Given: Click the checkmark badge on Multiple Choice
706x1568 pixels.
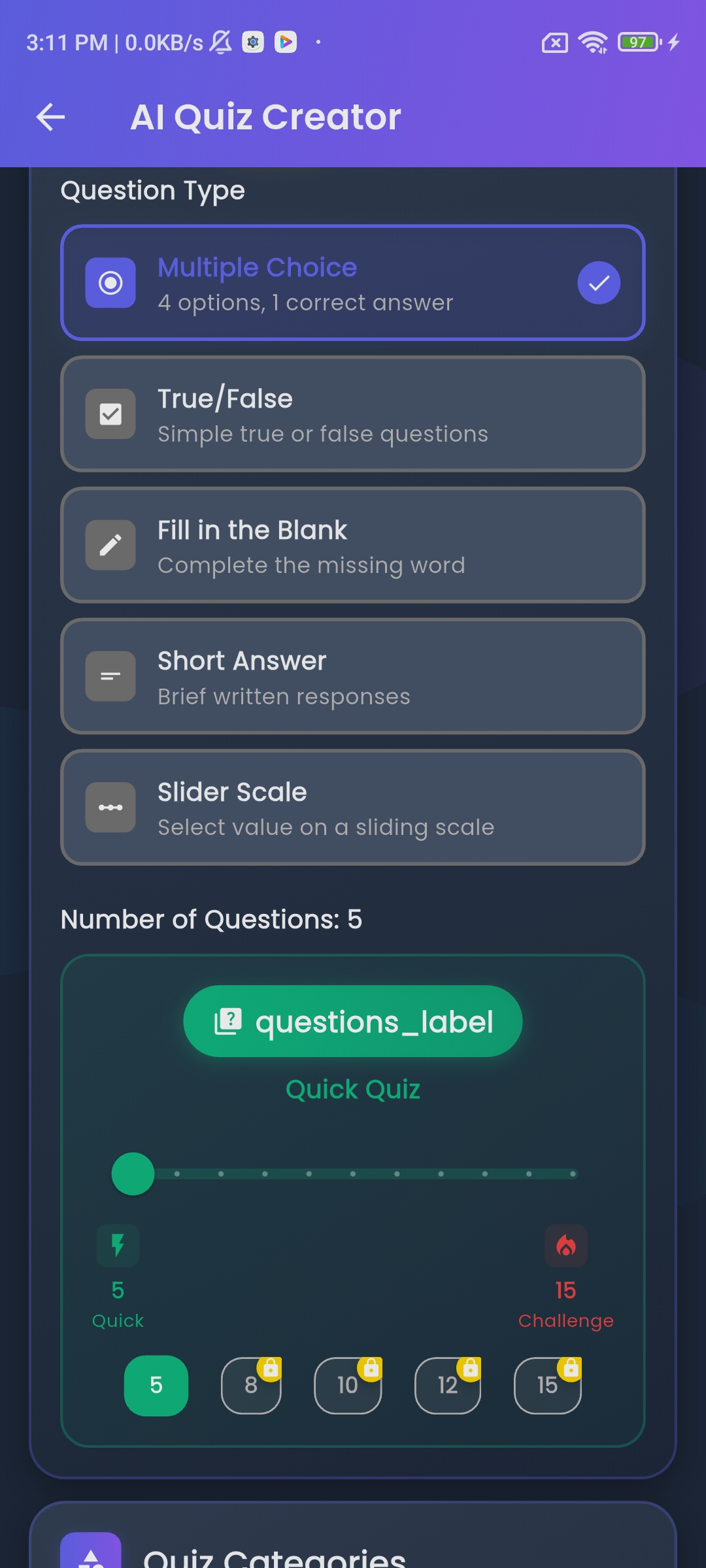Looking at the screenshot, I should coord(598,282).
